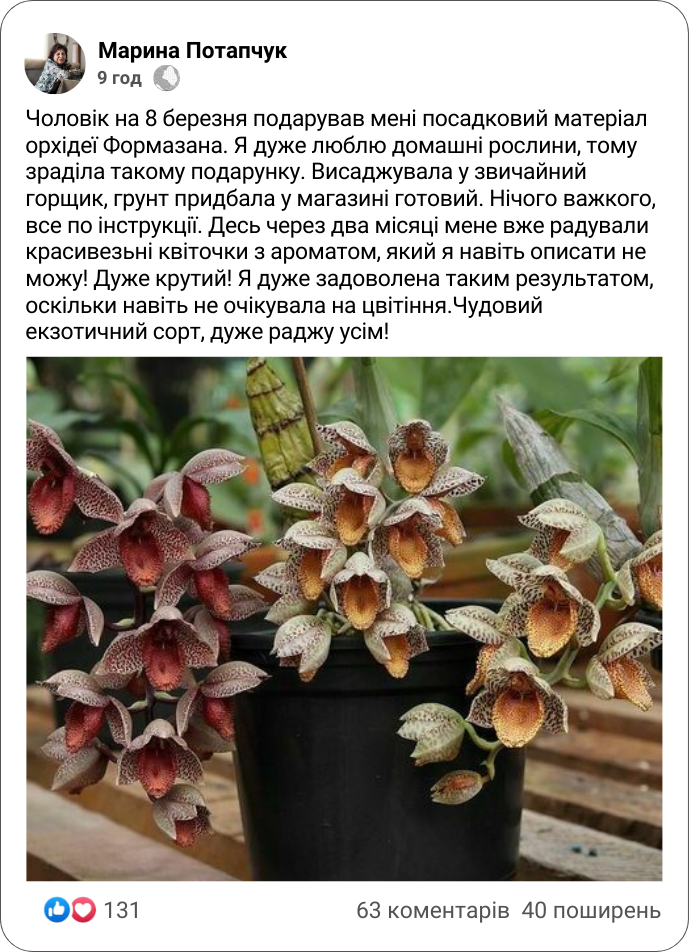
Task: Open the orchid photo in the post
Action: point(344,618)
